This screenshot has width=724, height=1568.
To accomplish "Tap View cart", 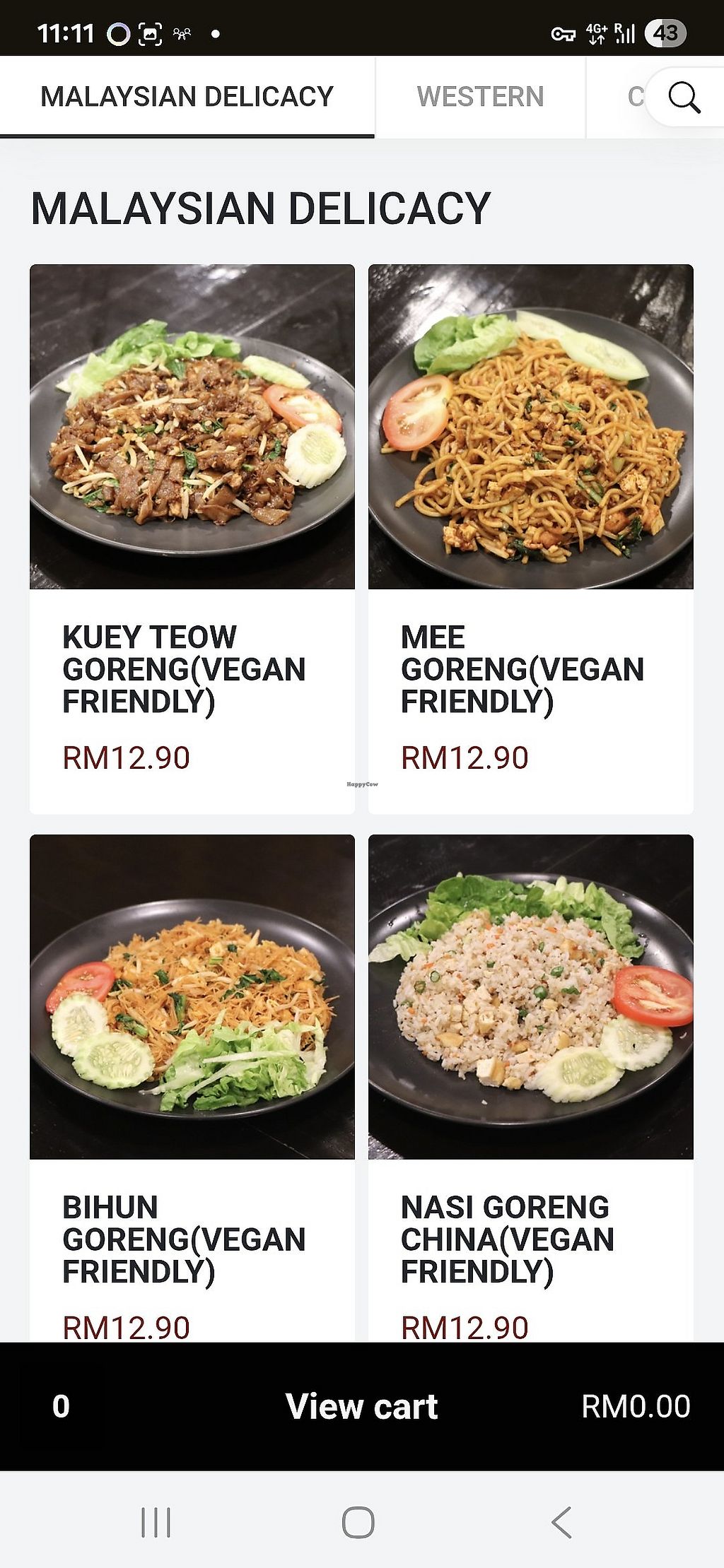I will point(361,1405).
